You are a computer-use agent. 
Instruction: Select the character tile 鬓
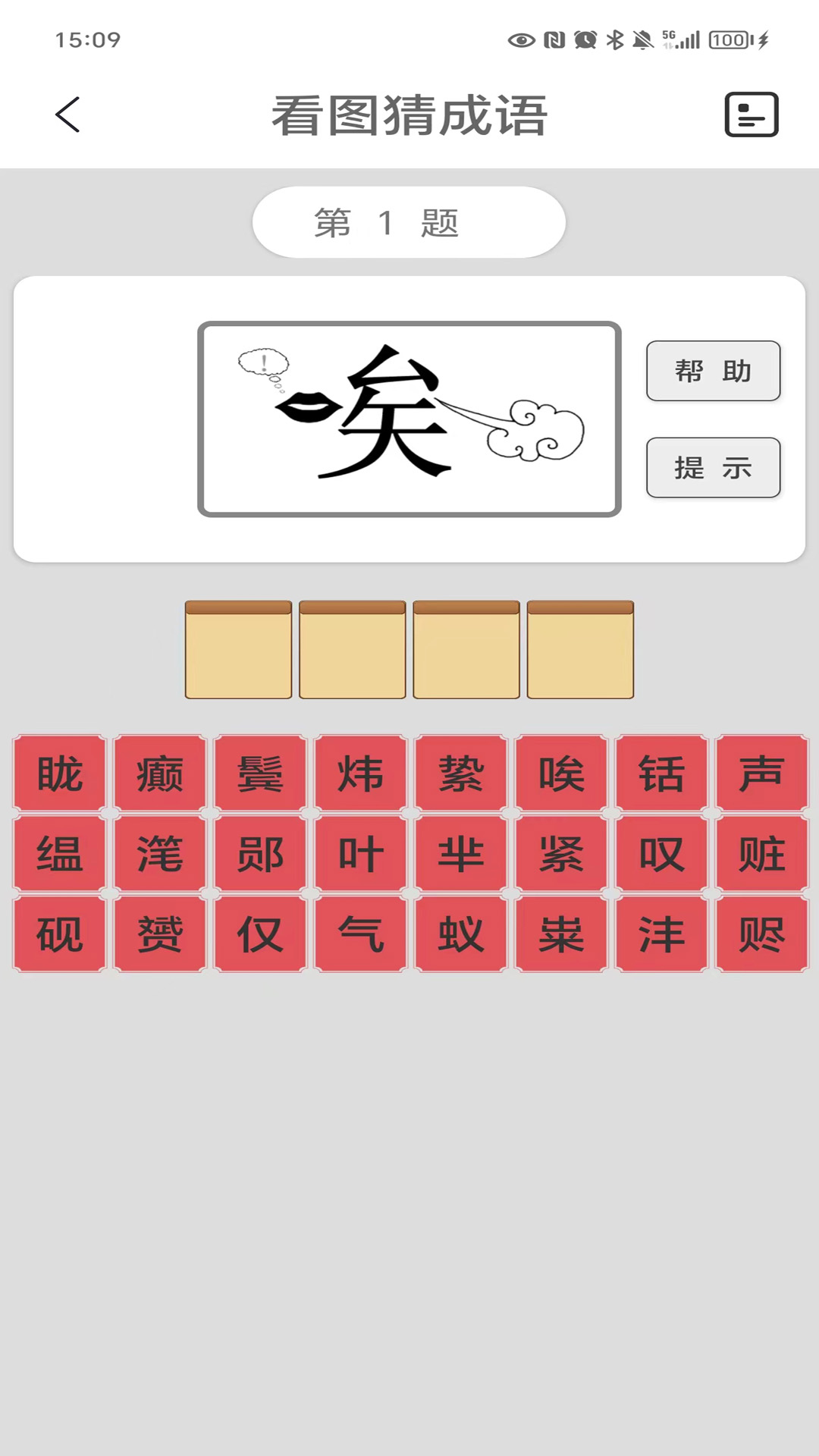(259, 775)
